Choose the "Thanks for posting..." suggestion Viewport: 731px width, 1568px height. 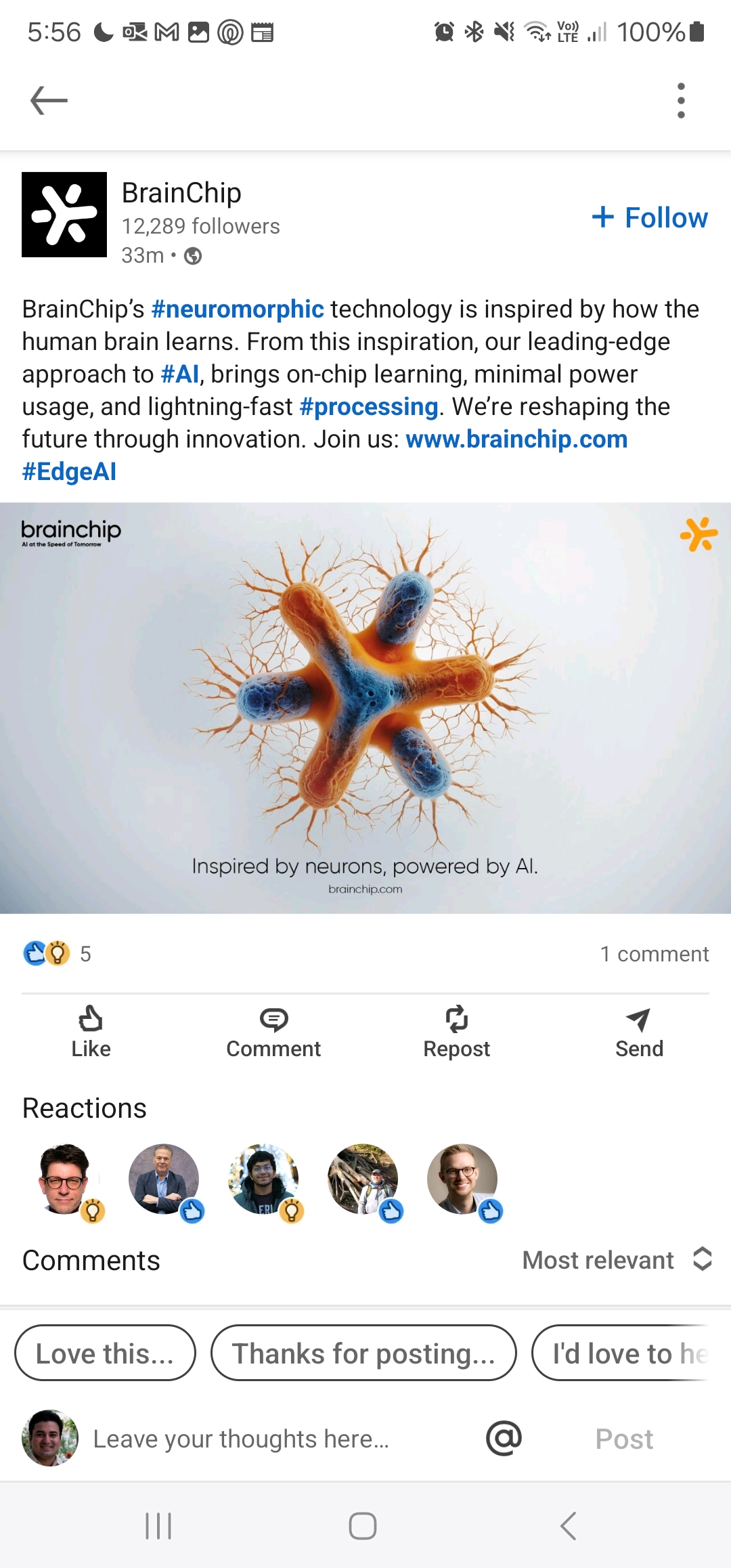pyautogui.click(x=363, y=1353)
